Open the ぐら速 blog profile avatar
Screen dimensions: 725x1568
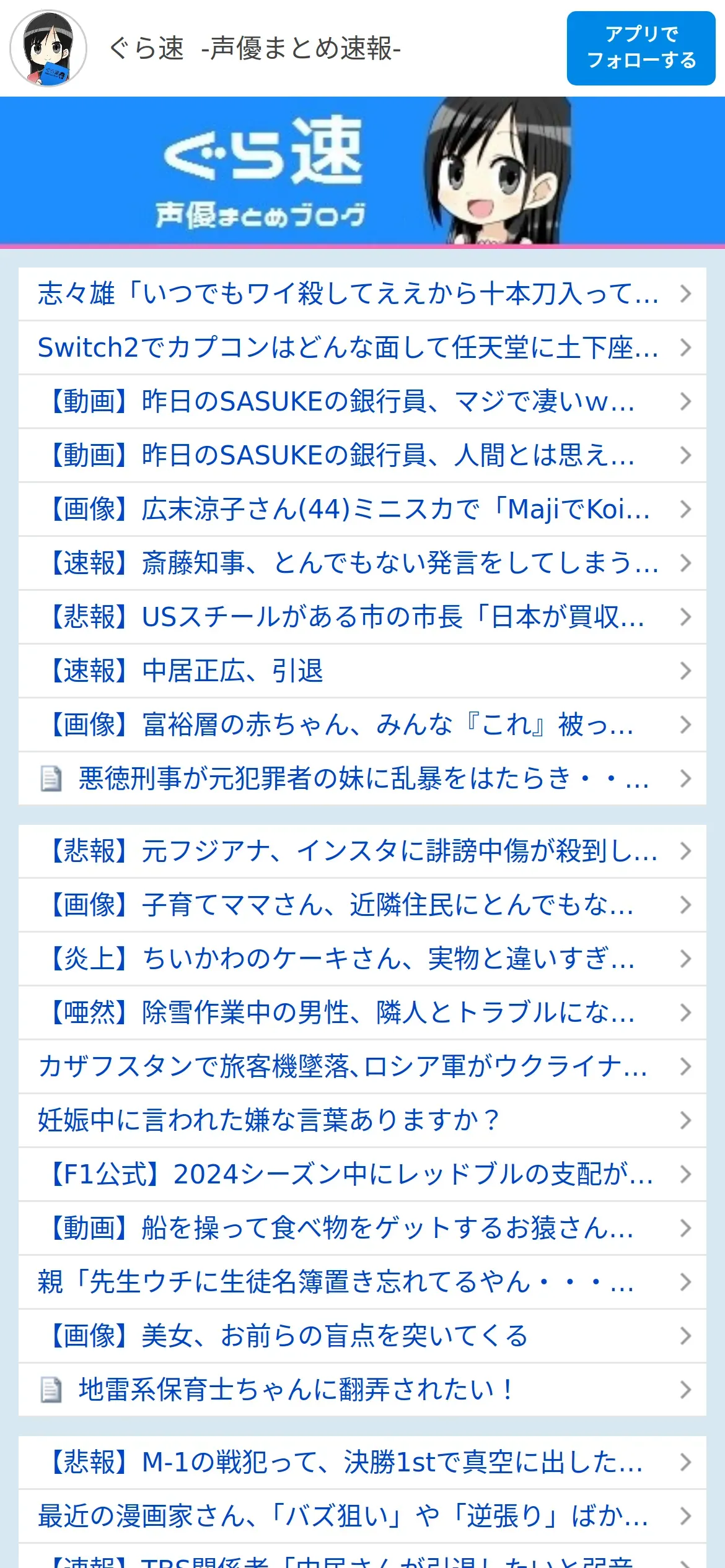[48, 48]
